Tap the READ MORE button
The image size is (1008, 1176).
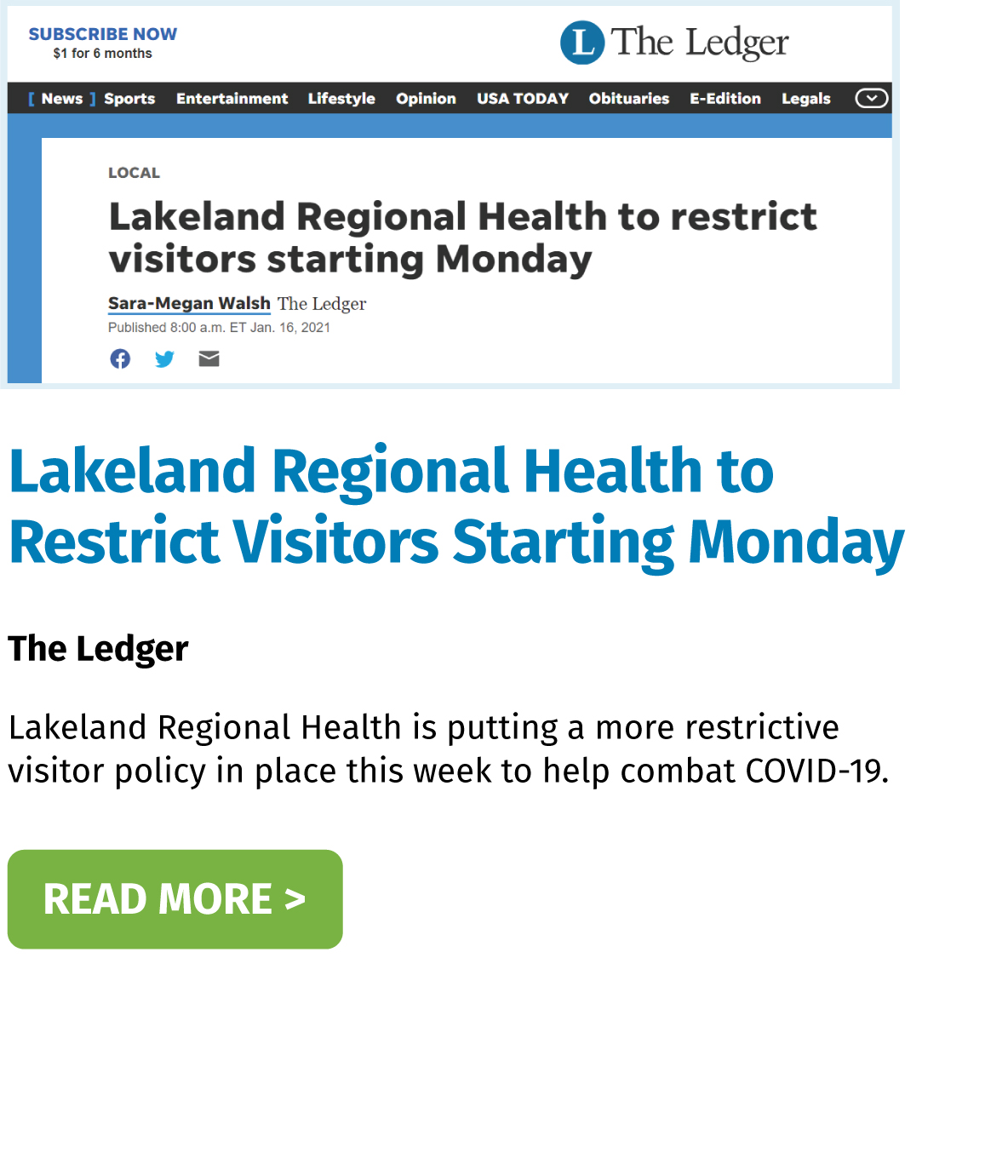pos(175,898)
